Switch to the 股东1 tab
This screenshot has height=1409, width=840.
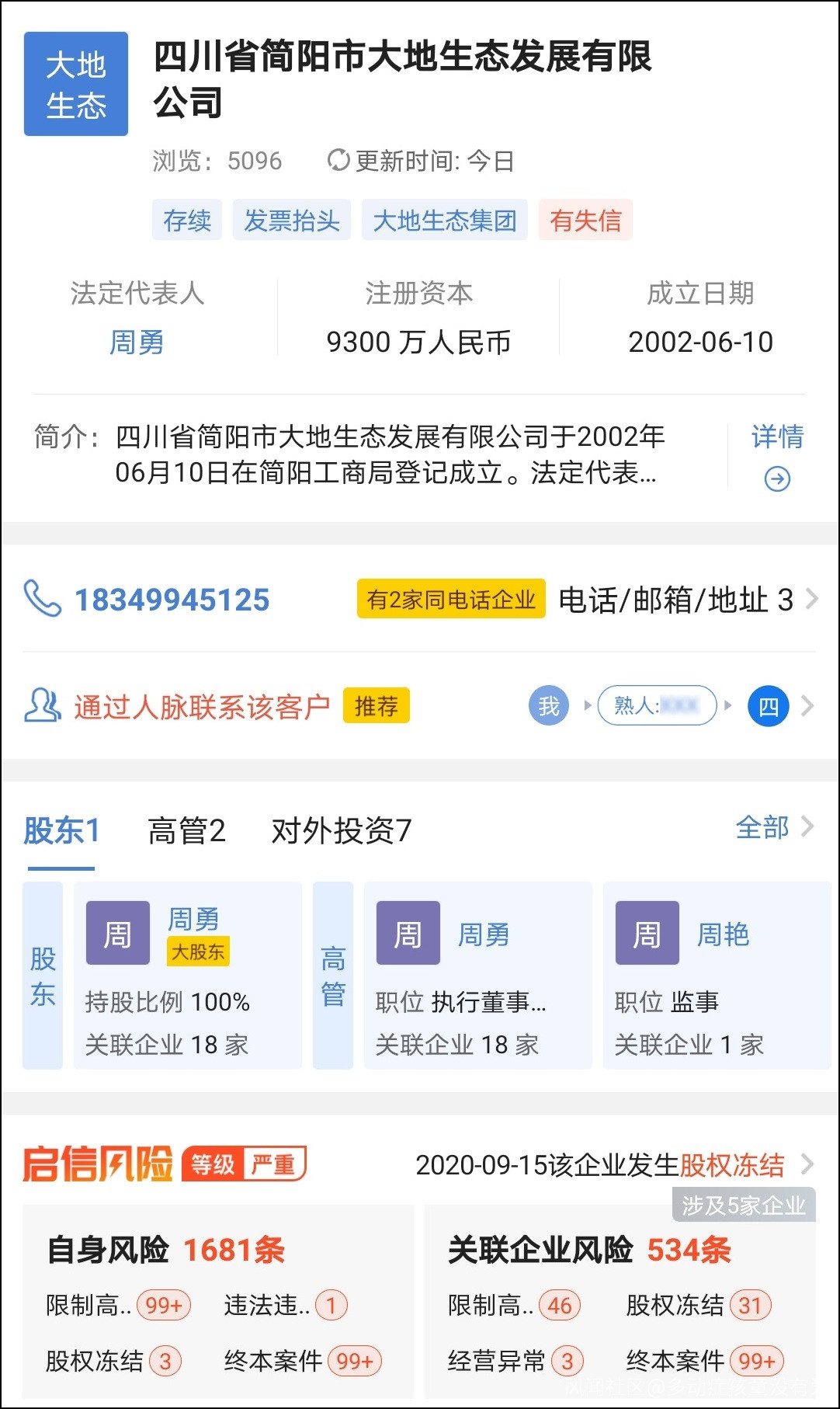point(61,831)
